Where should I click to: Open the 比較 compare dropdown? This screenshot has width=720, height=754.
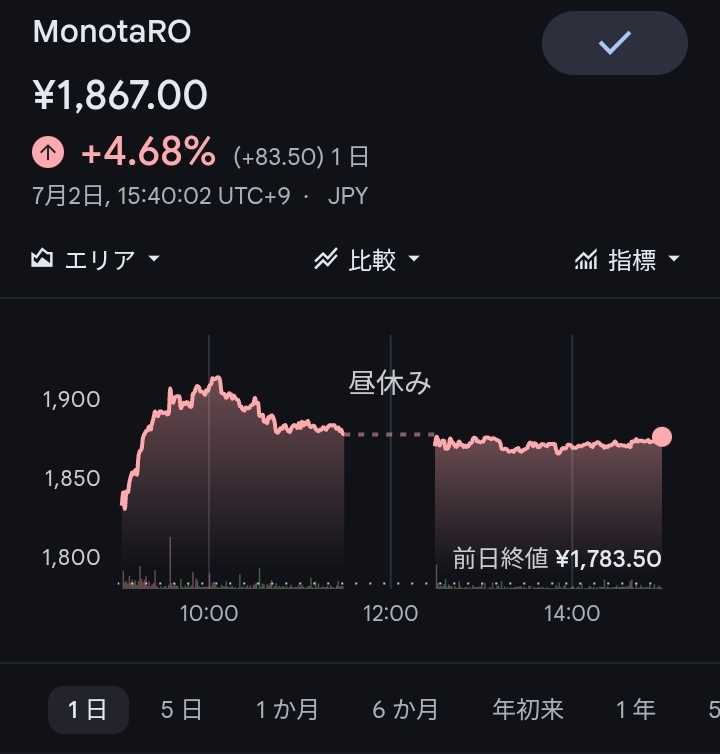(x=367, y=260)
